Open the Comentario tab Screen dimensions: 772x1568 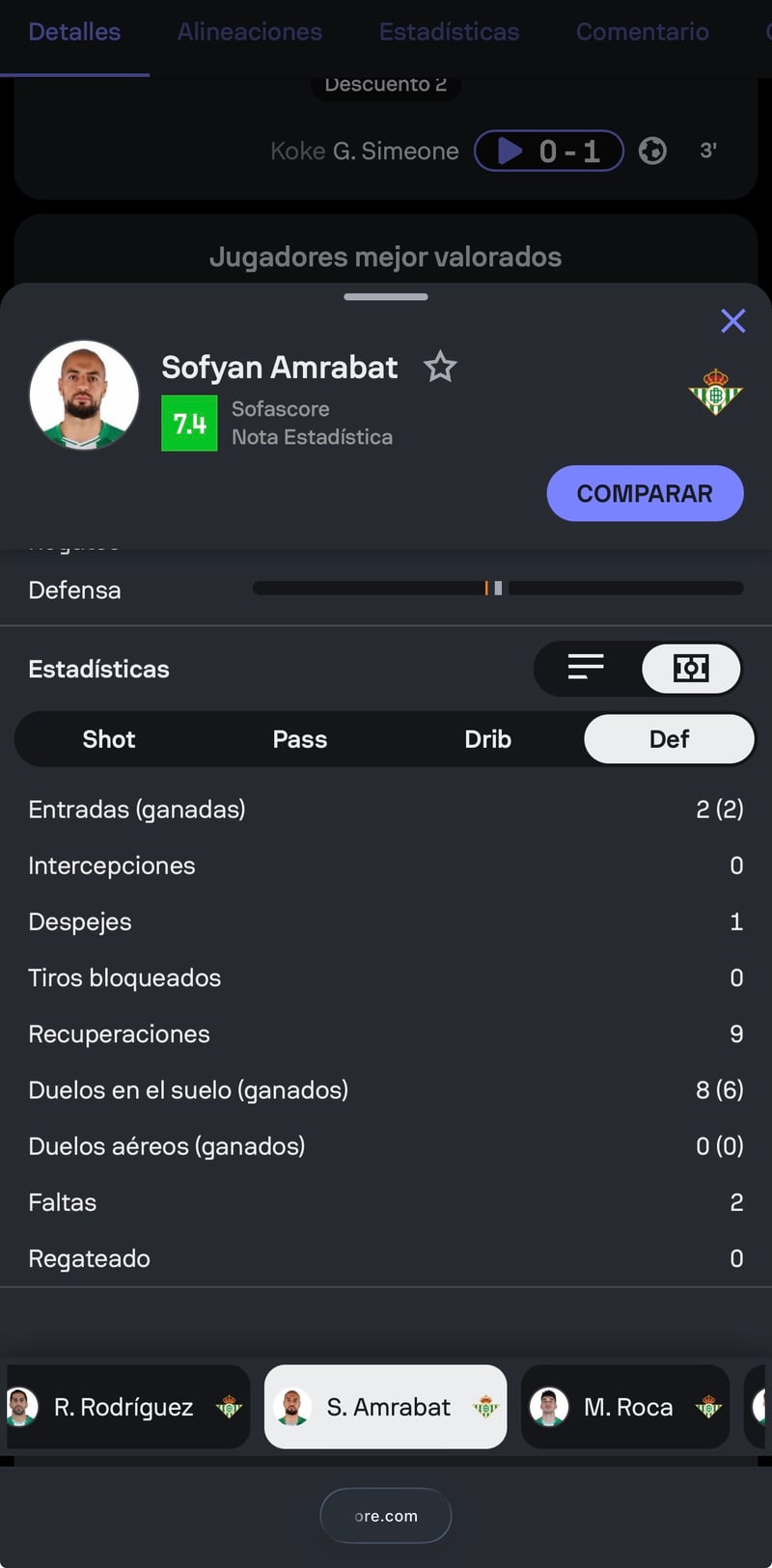pyautogui.click(x=642, y=32)
